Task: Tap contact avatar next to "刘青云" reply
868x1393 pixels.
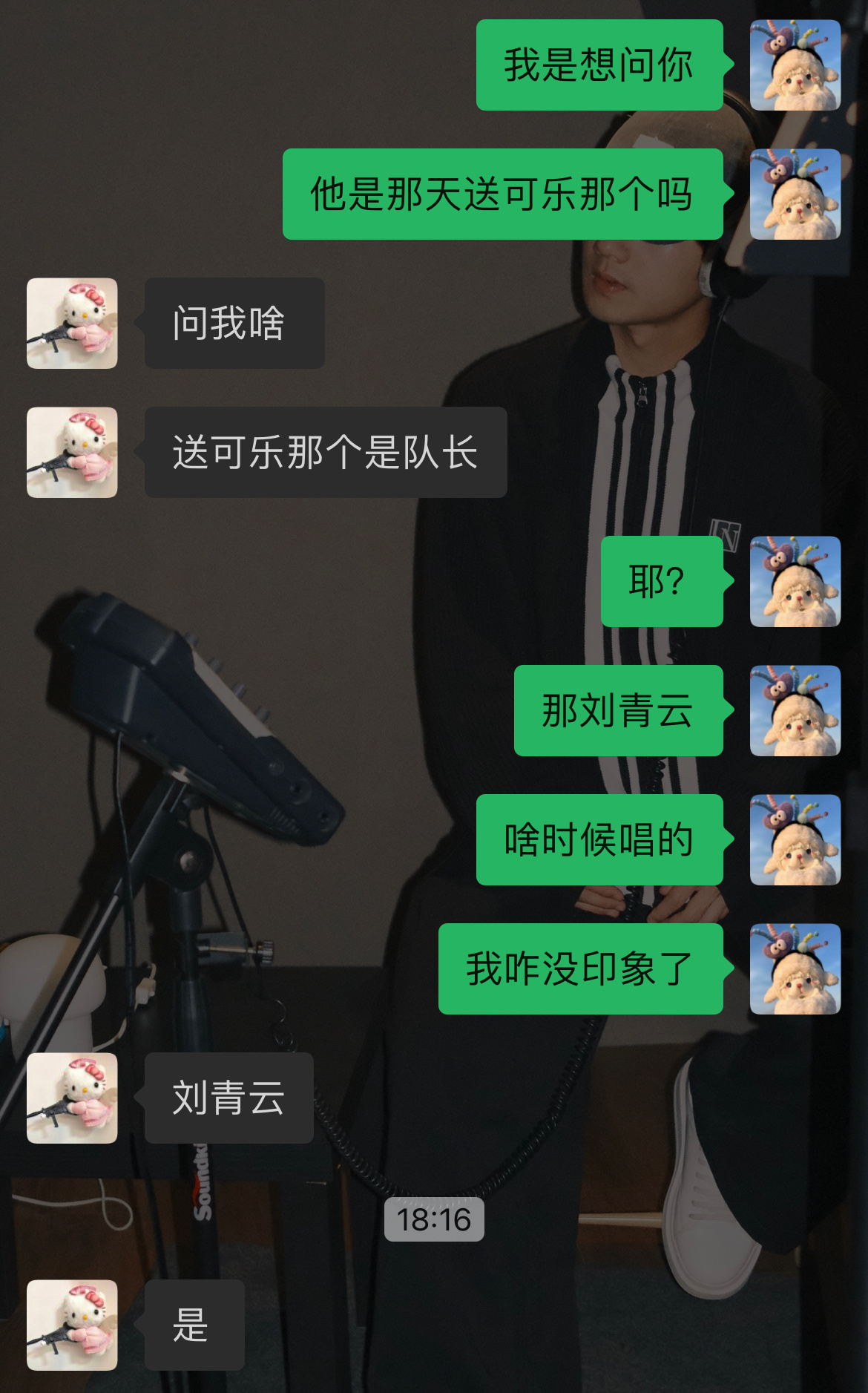Action: [72, 1098]
